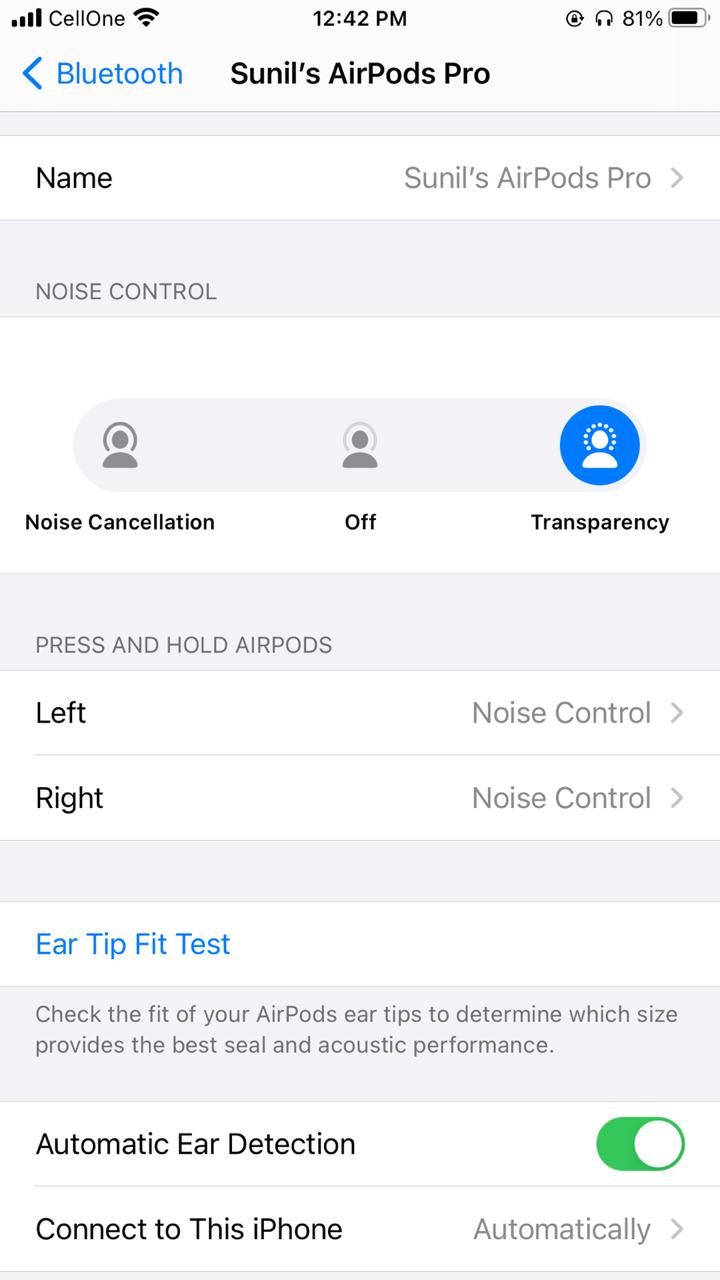Start the Ear Tip Fit Test
This screenshot has width=720, height=1280.
coord(133,944)
